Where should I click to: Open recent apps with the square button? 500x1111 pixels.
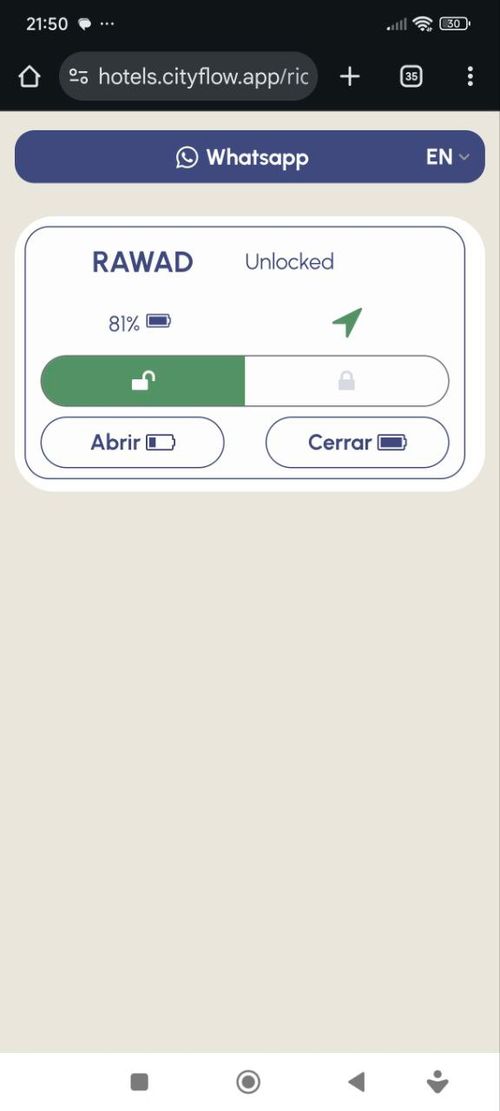[x=140, y=1082]
